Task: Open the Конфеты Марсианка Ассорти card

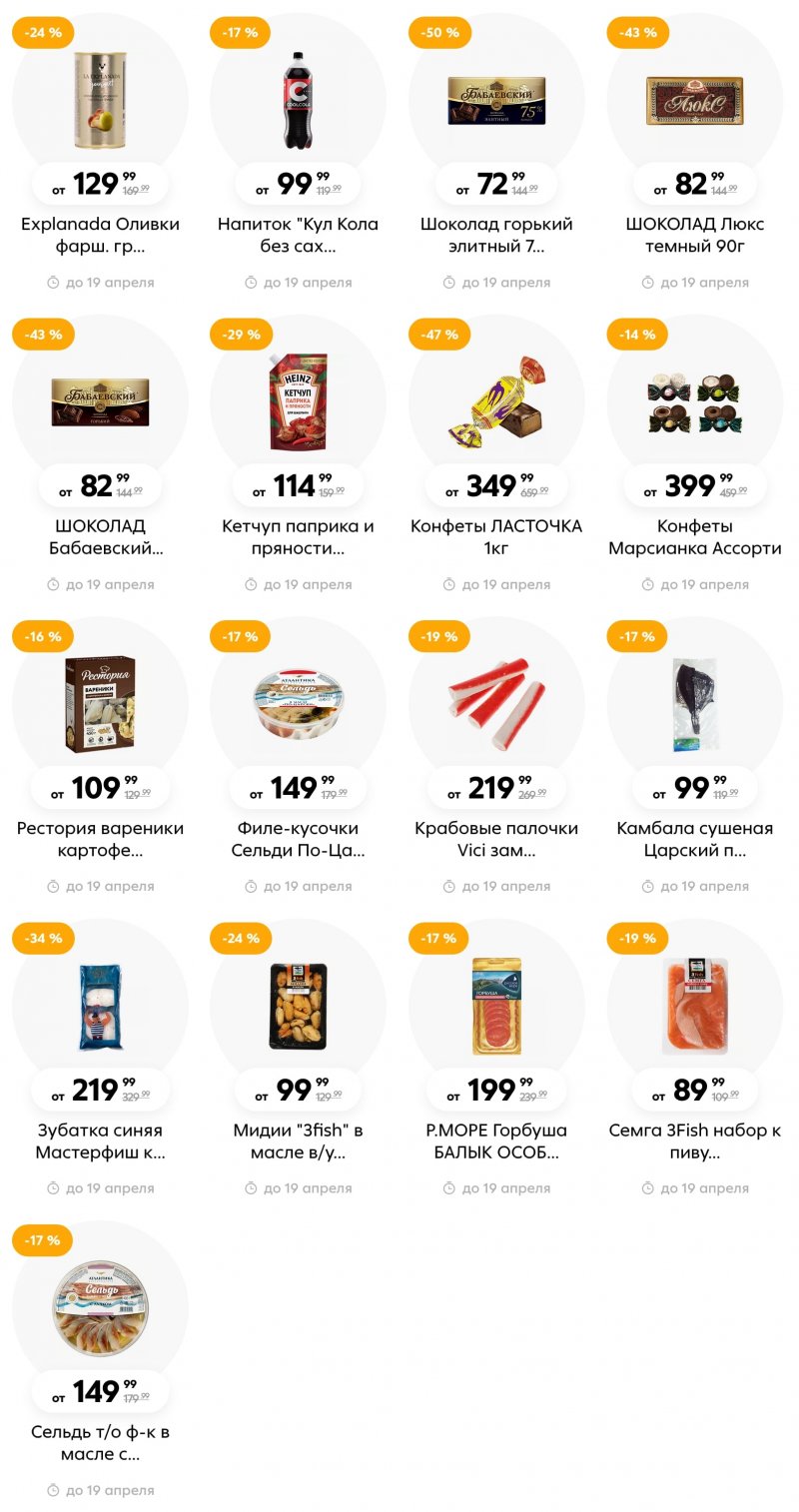Action: 694,402
